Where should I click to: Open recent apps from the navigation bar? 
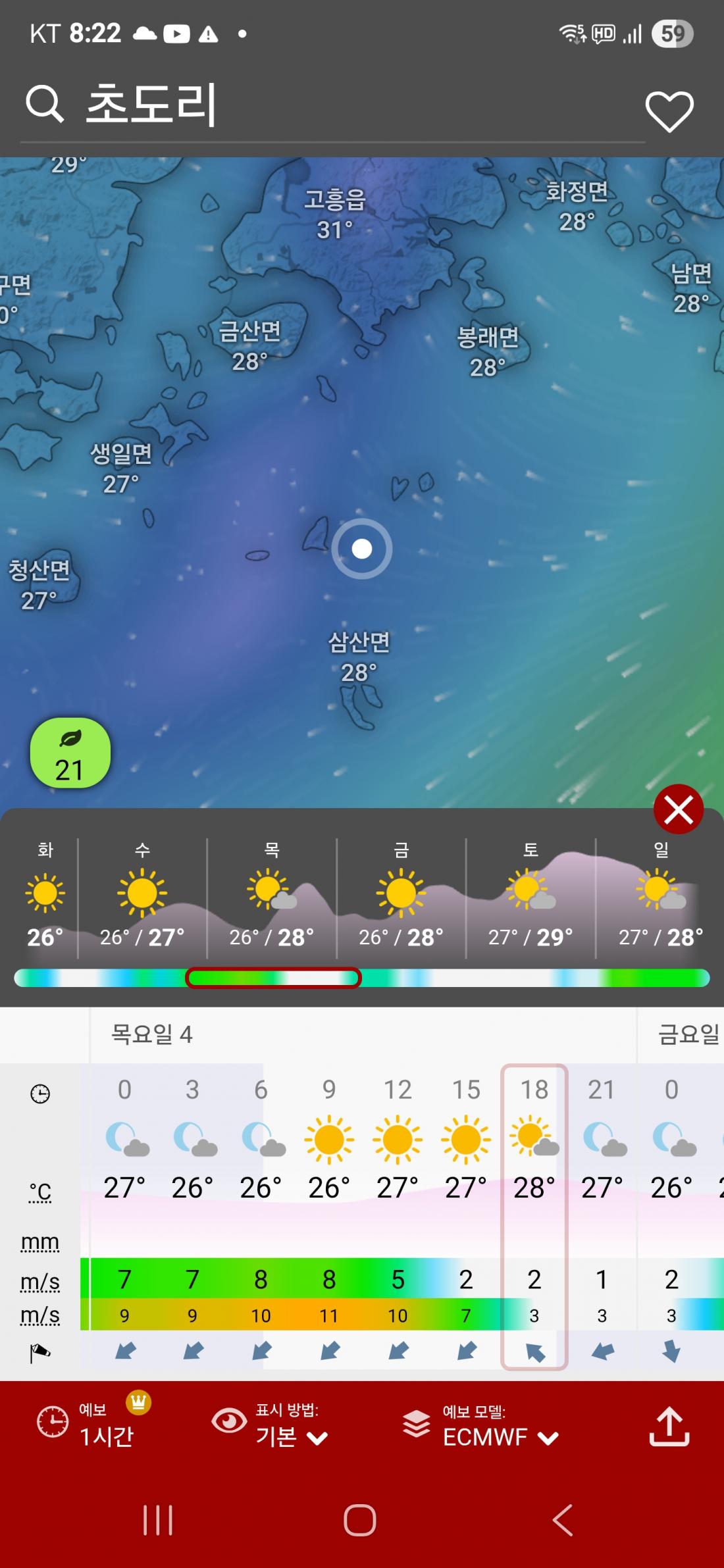pos(158,1520)
